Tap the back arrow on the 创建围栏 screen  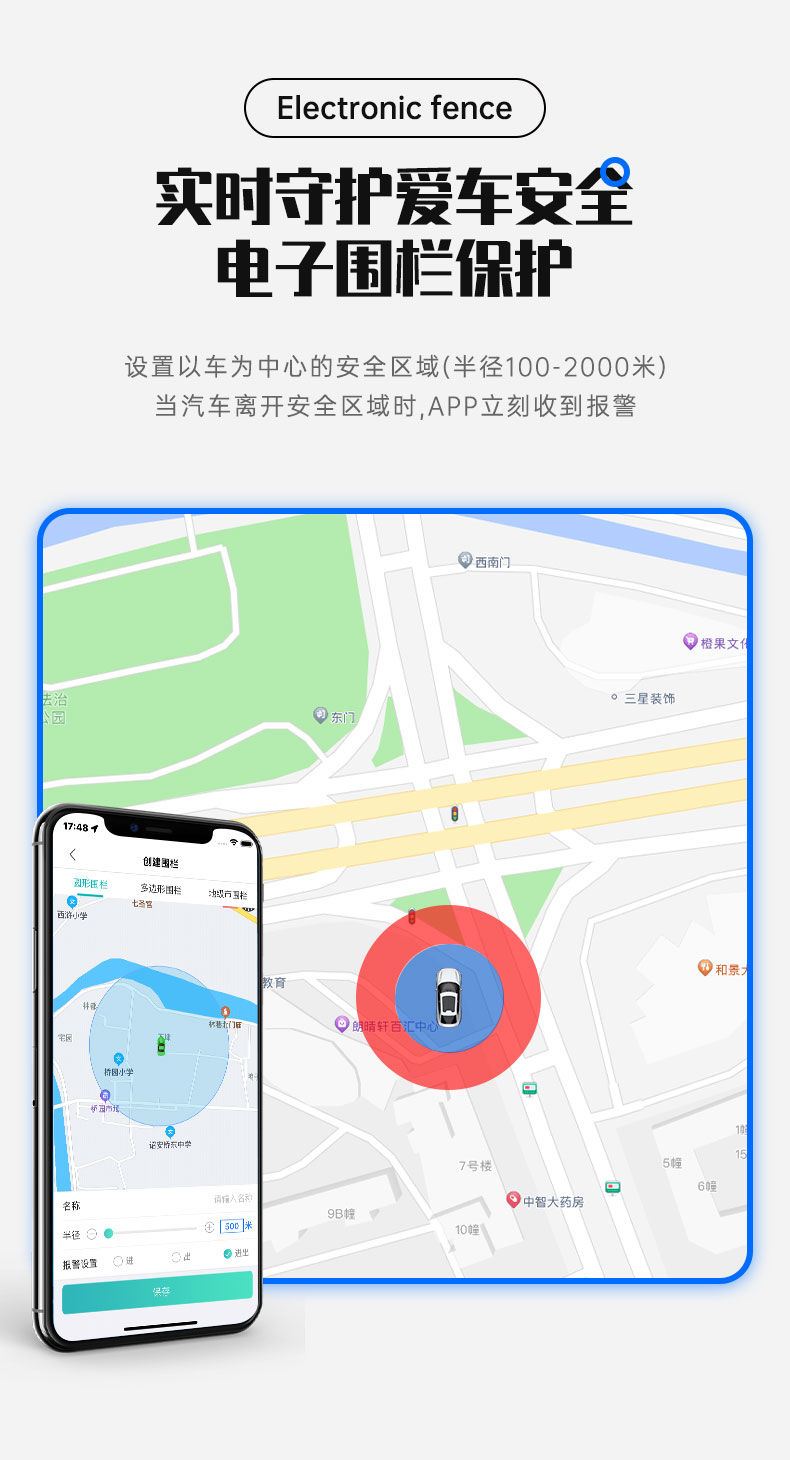(72, 855)
